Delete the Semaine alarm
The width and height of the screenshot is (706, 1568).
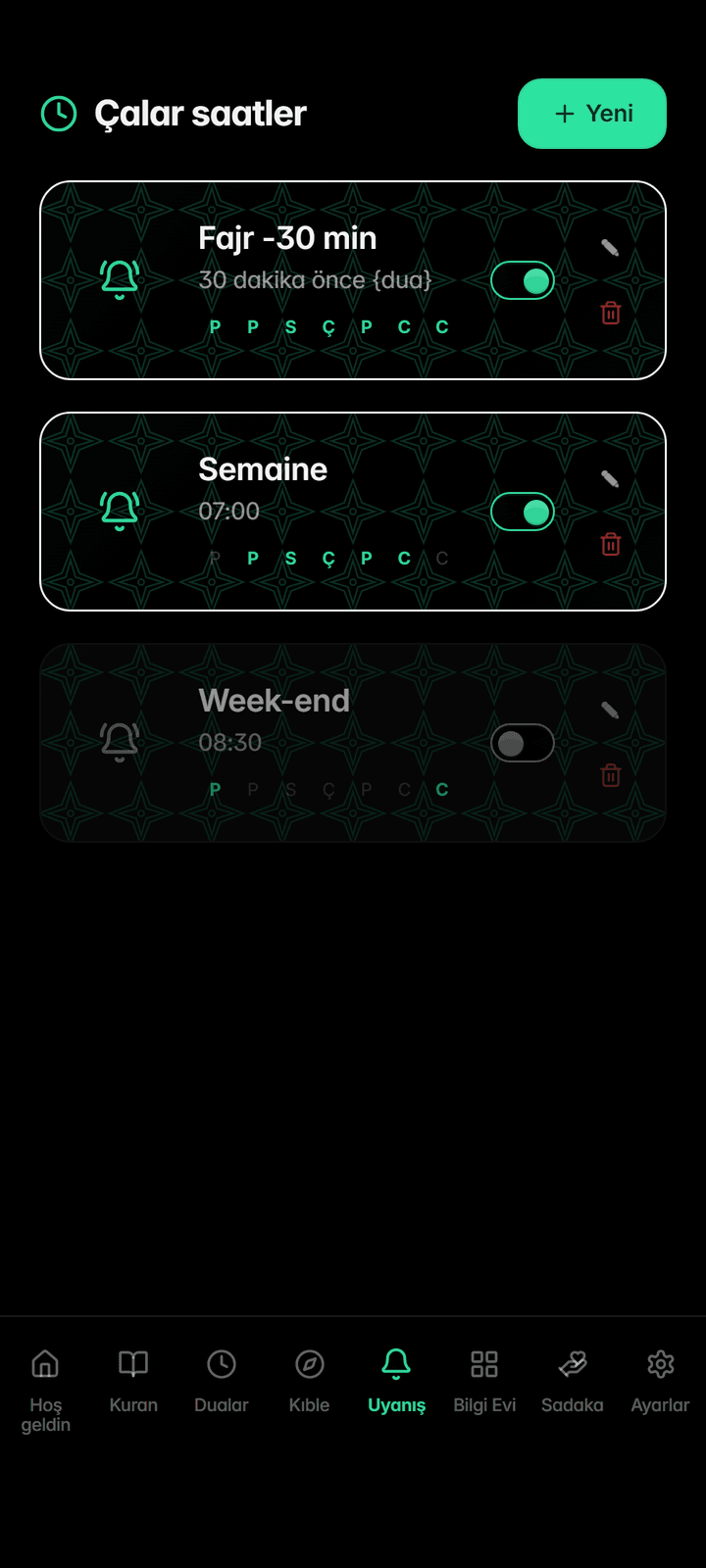pyautogui.click(x=610, y=545)
